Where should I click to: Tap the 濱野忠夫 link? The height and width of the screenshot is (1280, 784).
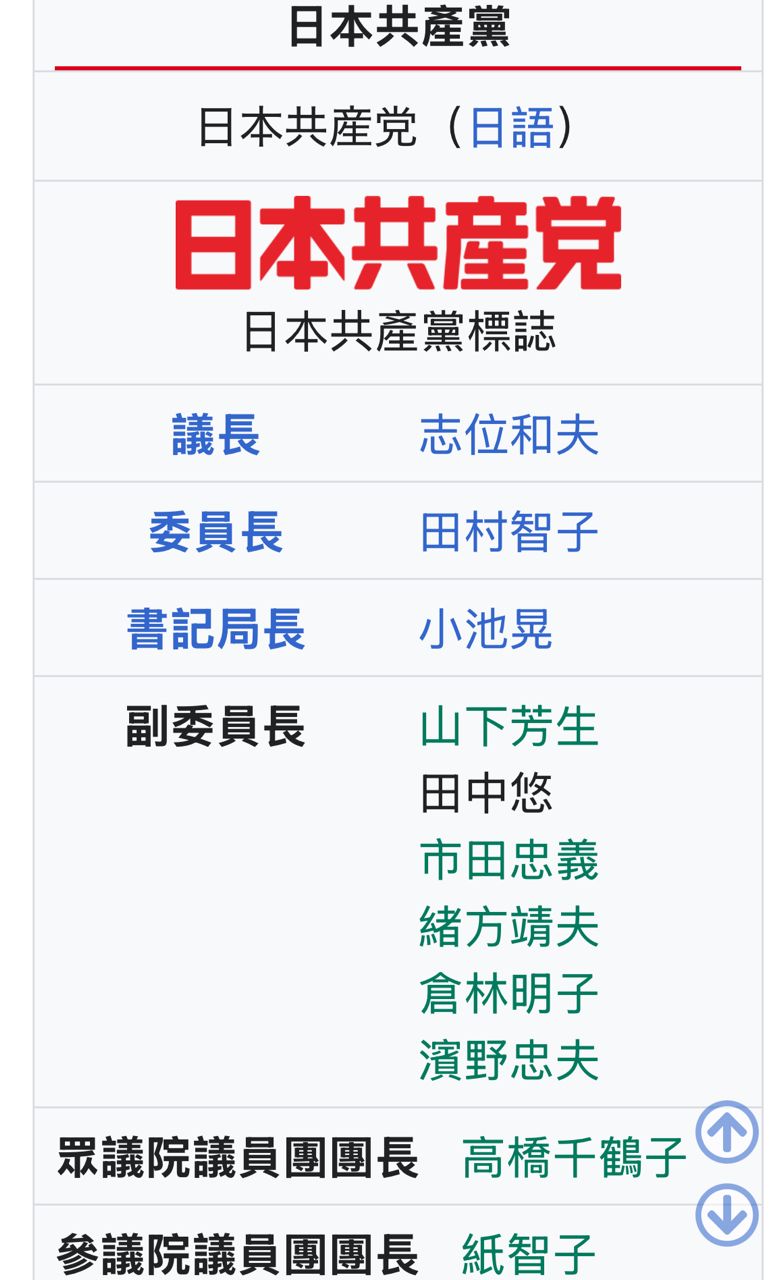pyautogui.click(x=509, y=1061)
